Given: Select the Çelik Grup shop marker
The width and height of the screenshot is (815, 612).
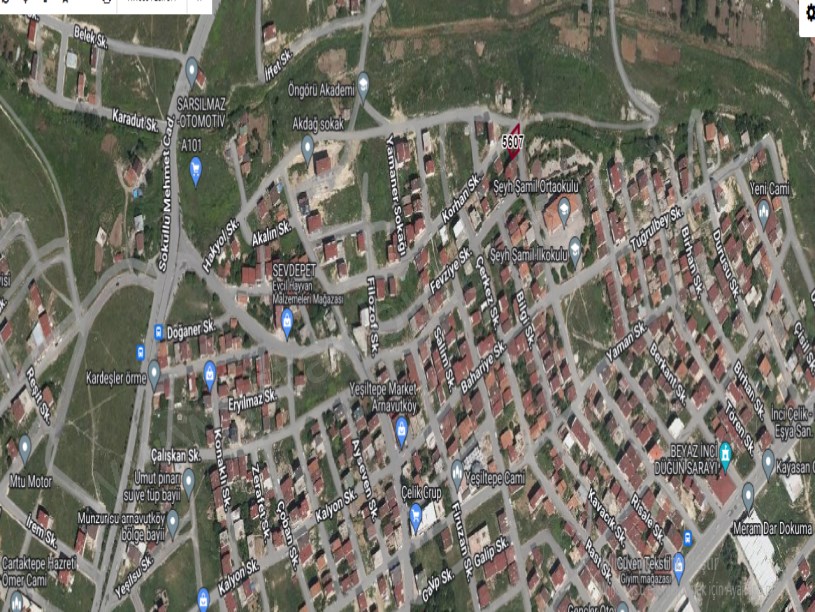Looking at the screenshot, I should click(x=417, y=514).
